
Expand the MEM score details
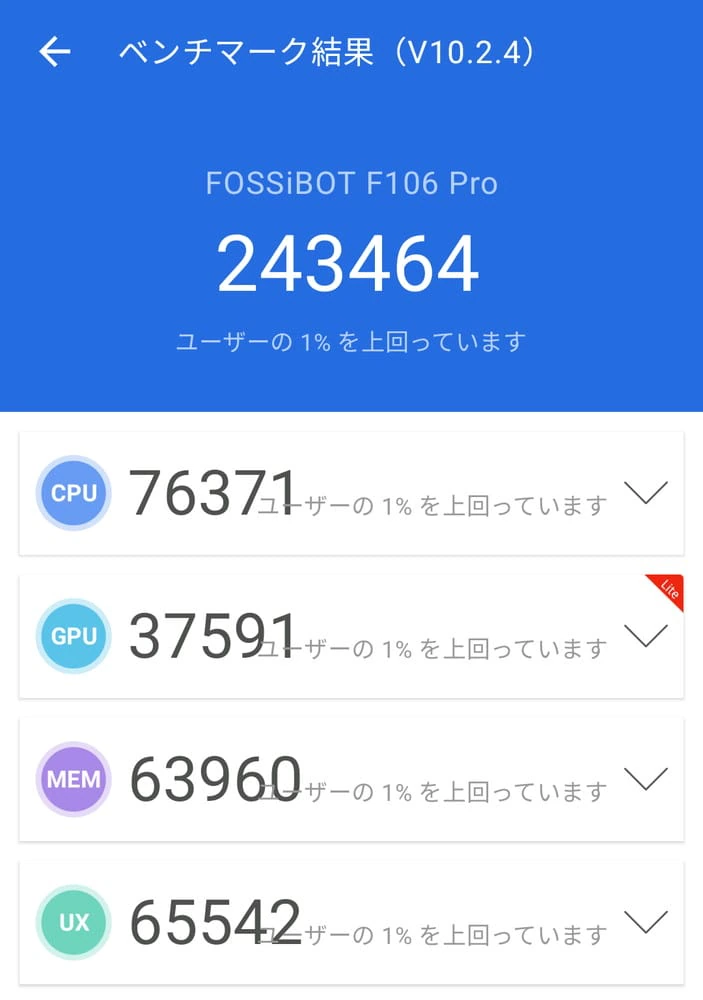pyautogui.click(x=645, y=778)
